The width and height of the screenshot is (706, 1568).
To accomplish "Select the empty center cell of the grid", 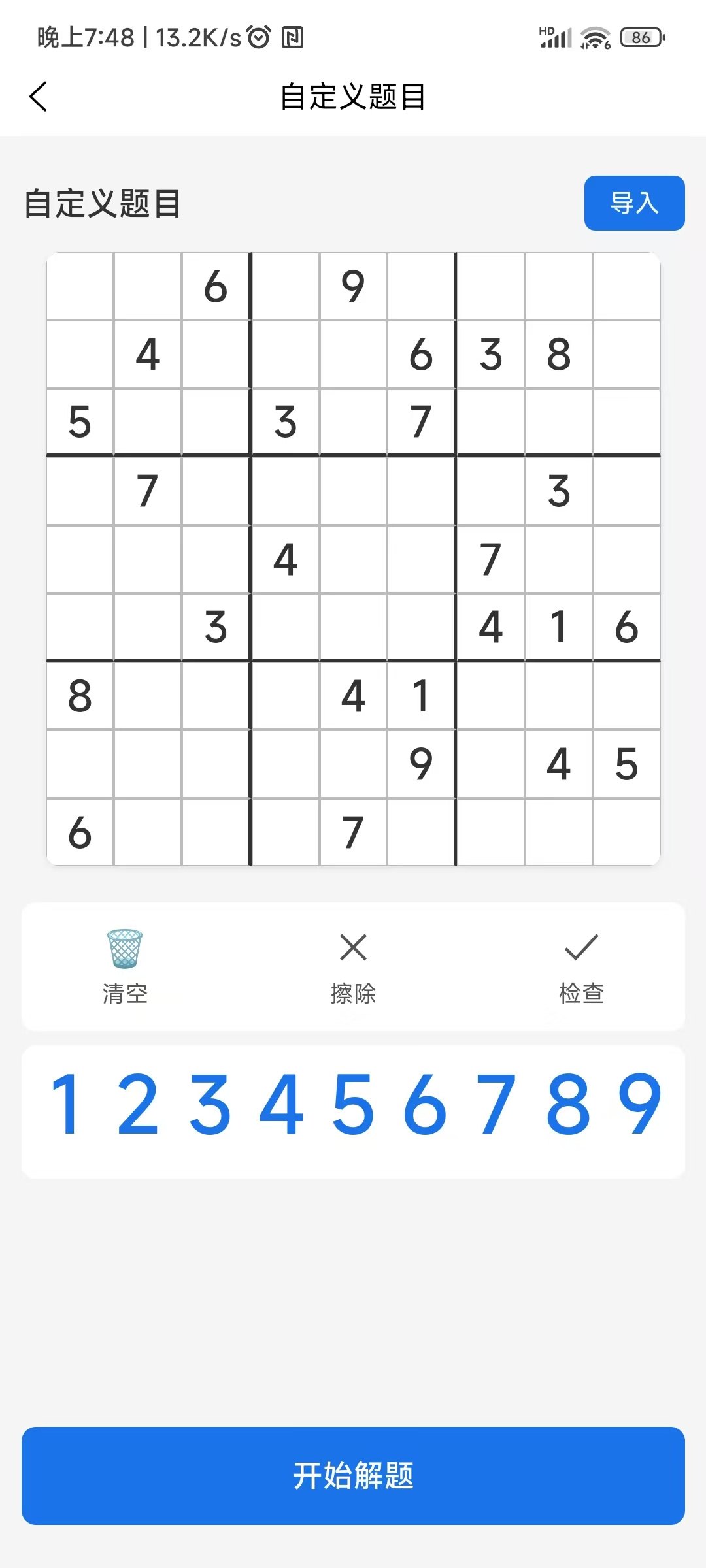I will (353, 559).
